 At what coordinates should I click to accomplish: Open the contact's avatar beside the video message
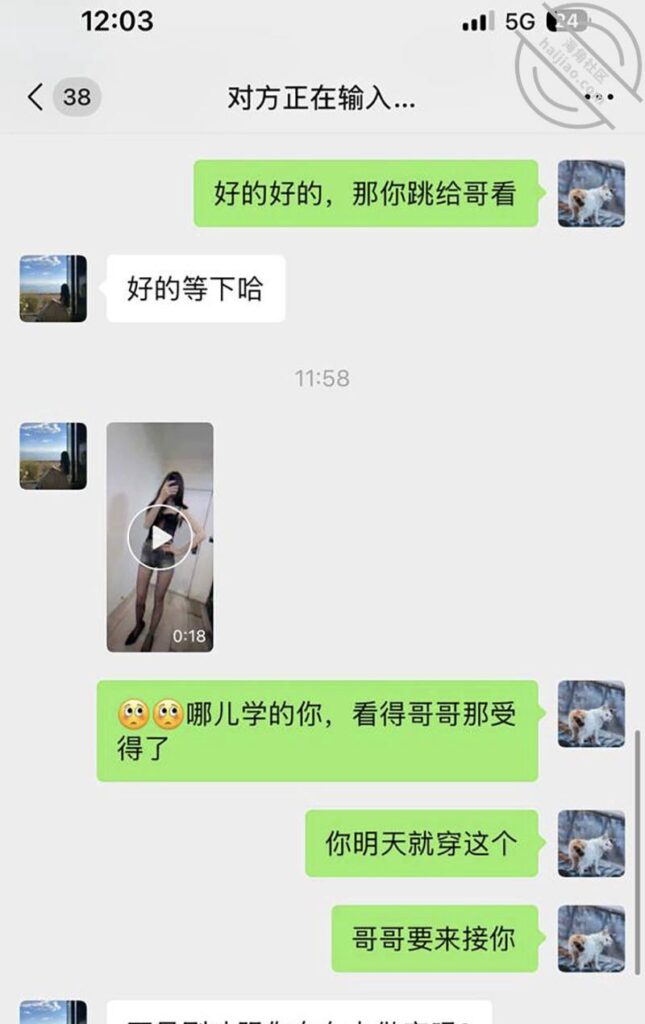(x=53, y=456)
